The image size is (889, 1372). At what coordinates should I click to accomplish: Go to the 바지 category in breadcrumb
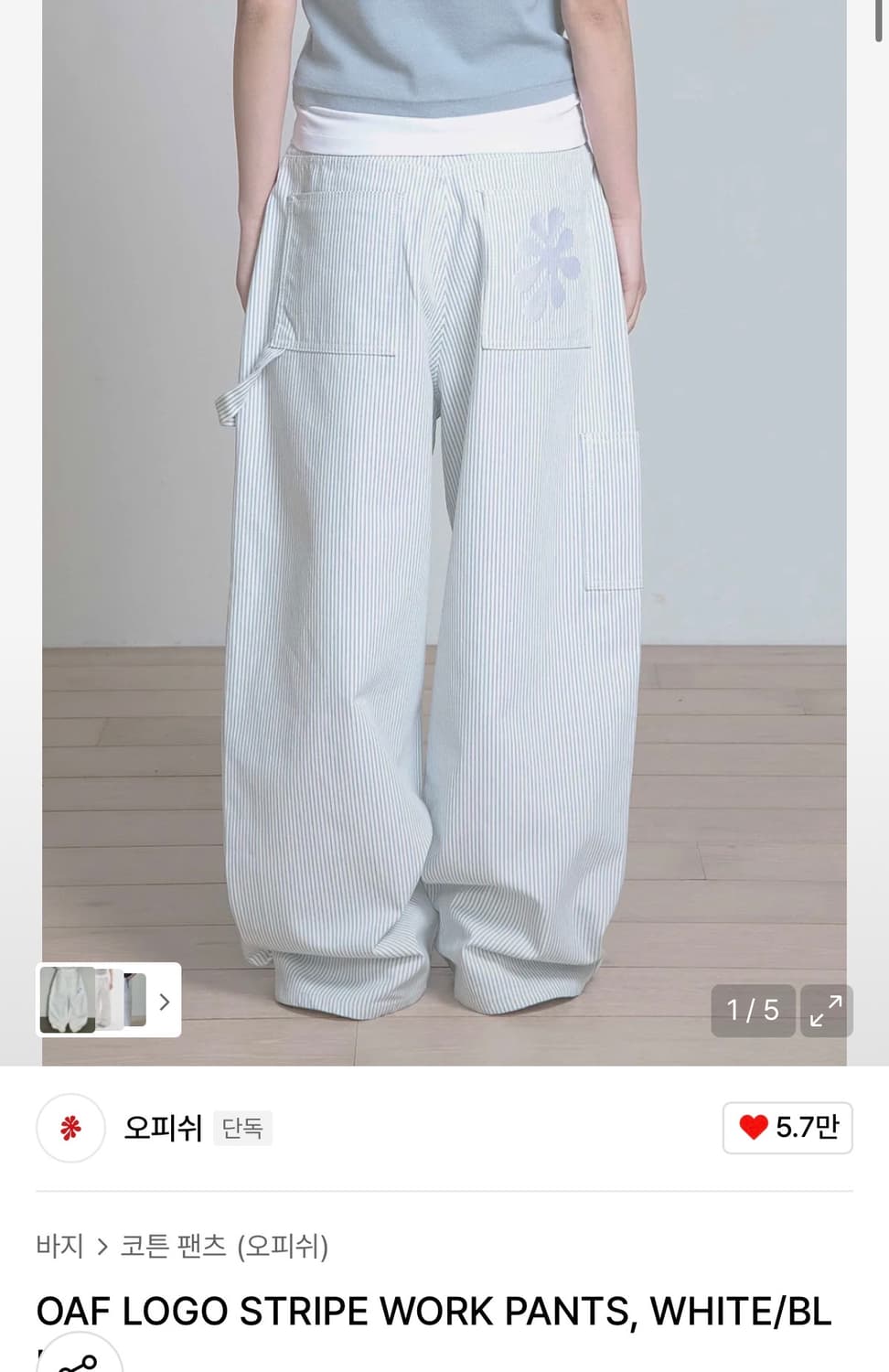point(59,1246)
